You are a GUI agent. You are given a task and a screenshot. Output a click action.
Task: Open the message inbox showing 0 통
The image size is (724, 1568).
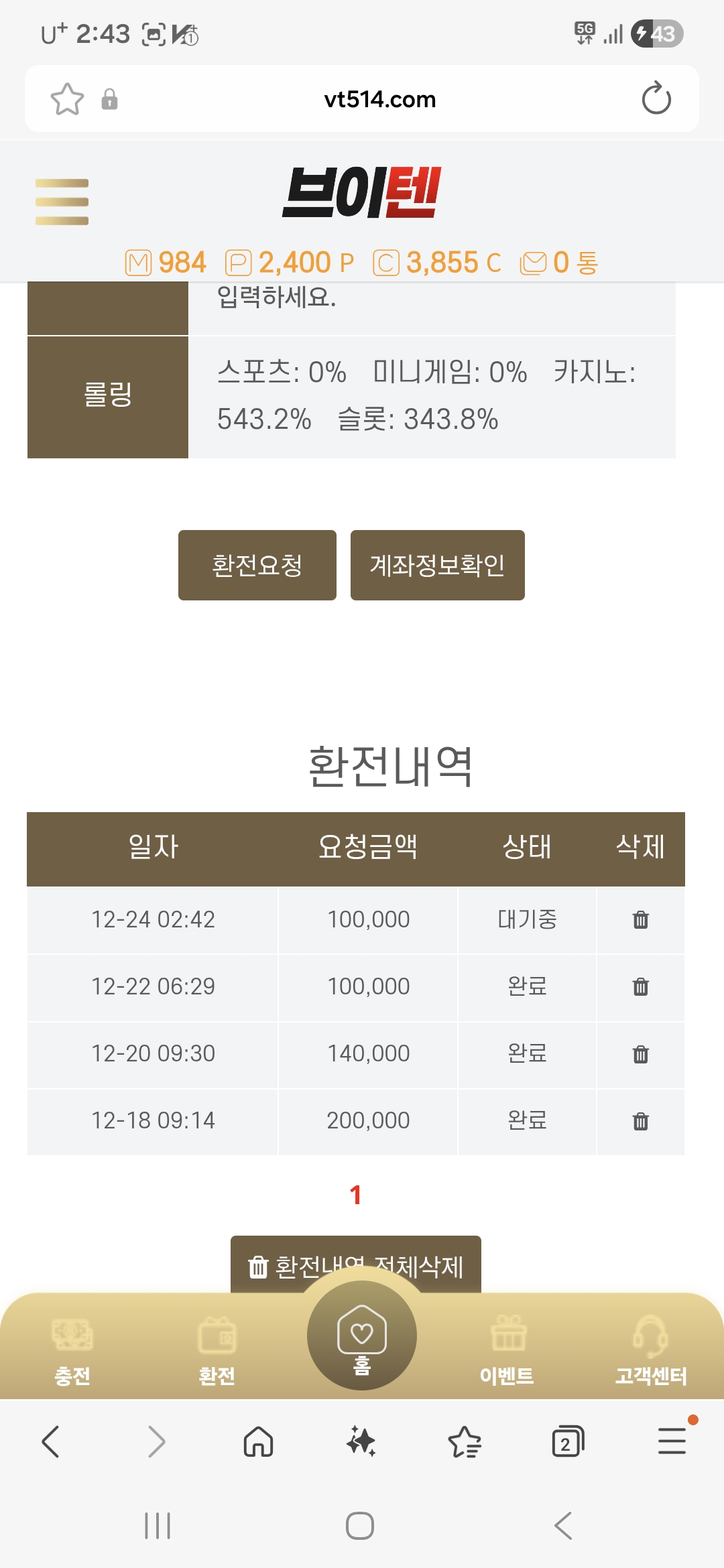tap(559, 263)
